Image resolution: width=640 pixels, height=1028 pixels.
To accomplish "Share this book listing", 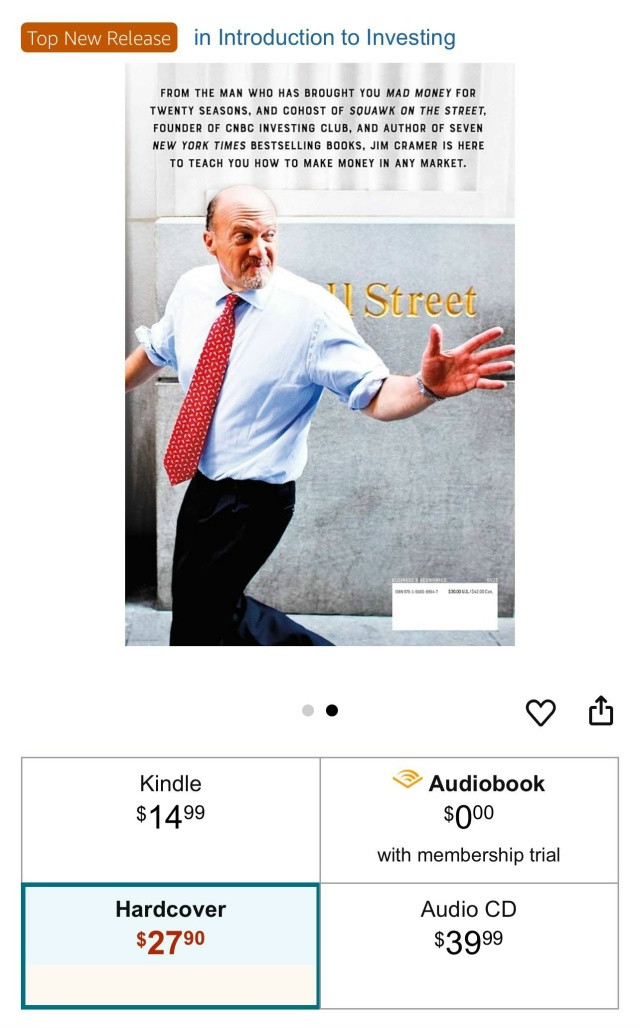I will [601, 710].
